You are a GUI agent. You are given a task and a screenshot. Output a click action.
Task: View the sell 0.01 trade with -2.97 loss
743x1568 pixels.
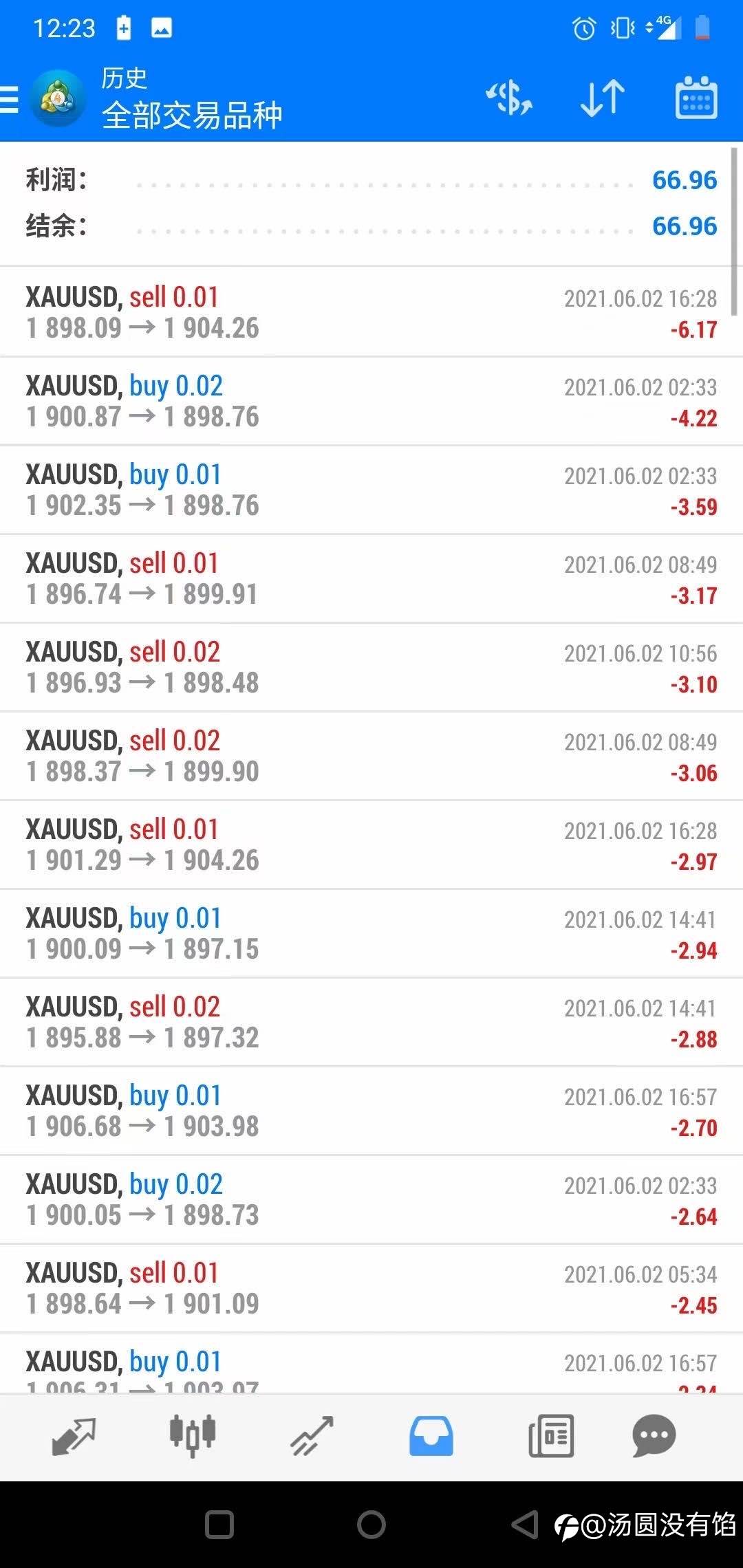click(x=371, y=845)
